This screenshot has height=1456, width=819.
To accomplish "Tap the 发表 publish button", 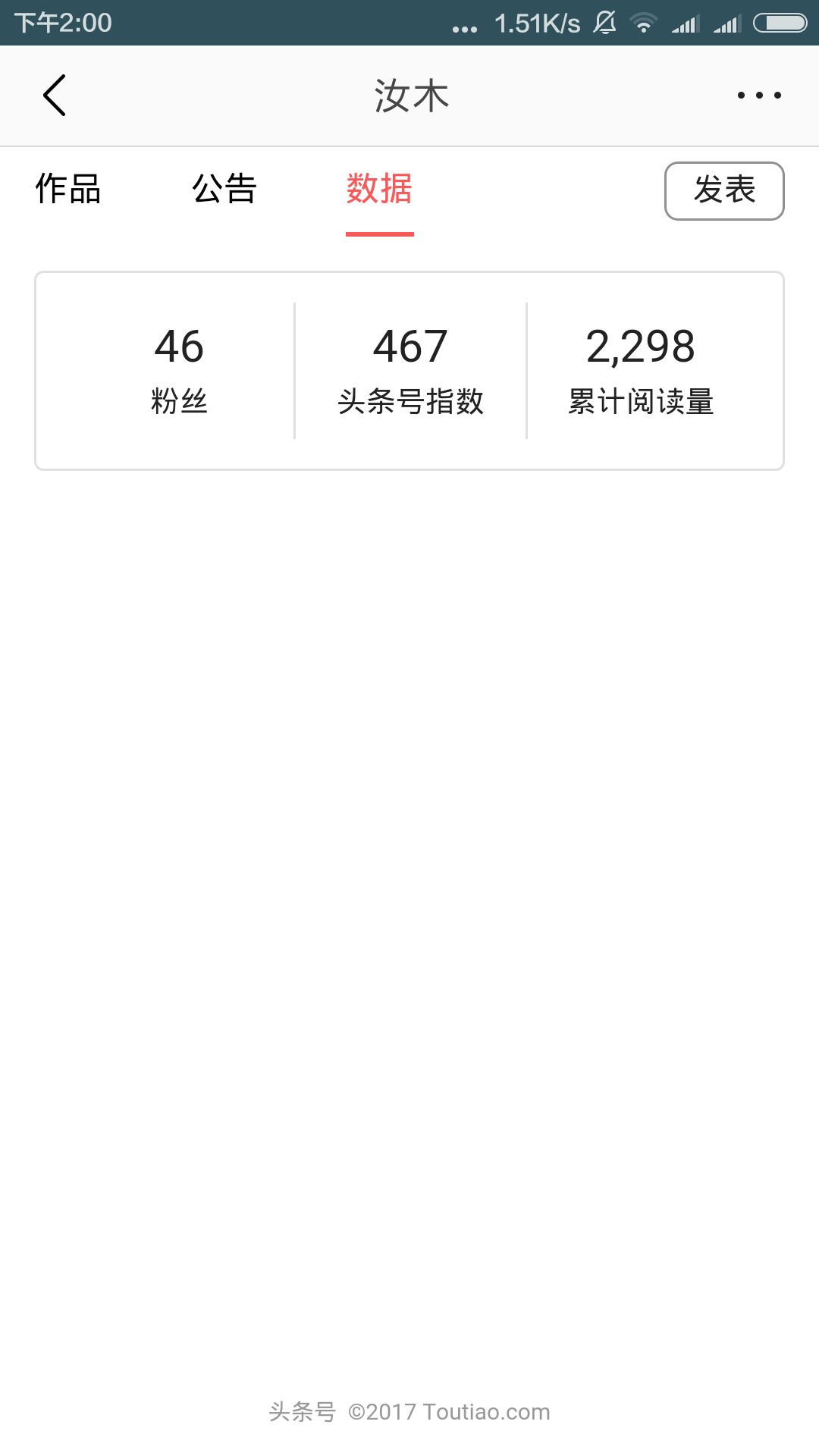I will coord(724,191).
